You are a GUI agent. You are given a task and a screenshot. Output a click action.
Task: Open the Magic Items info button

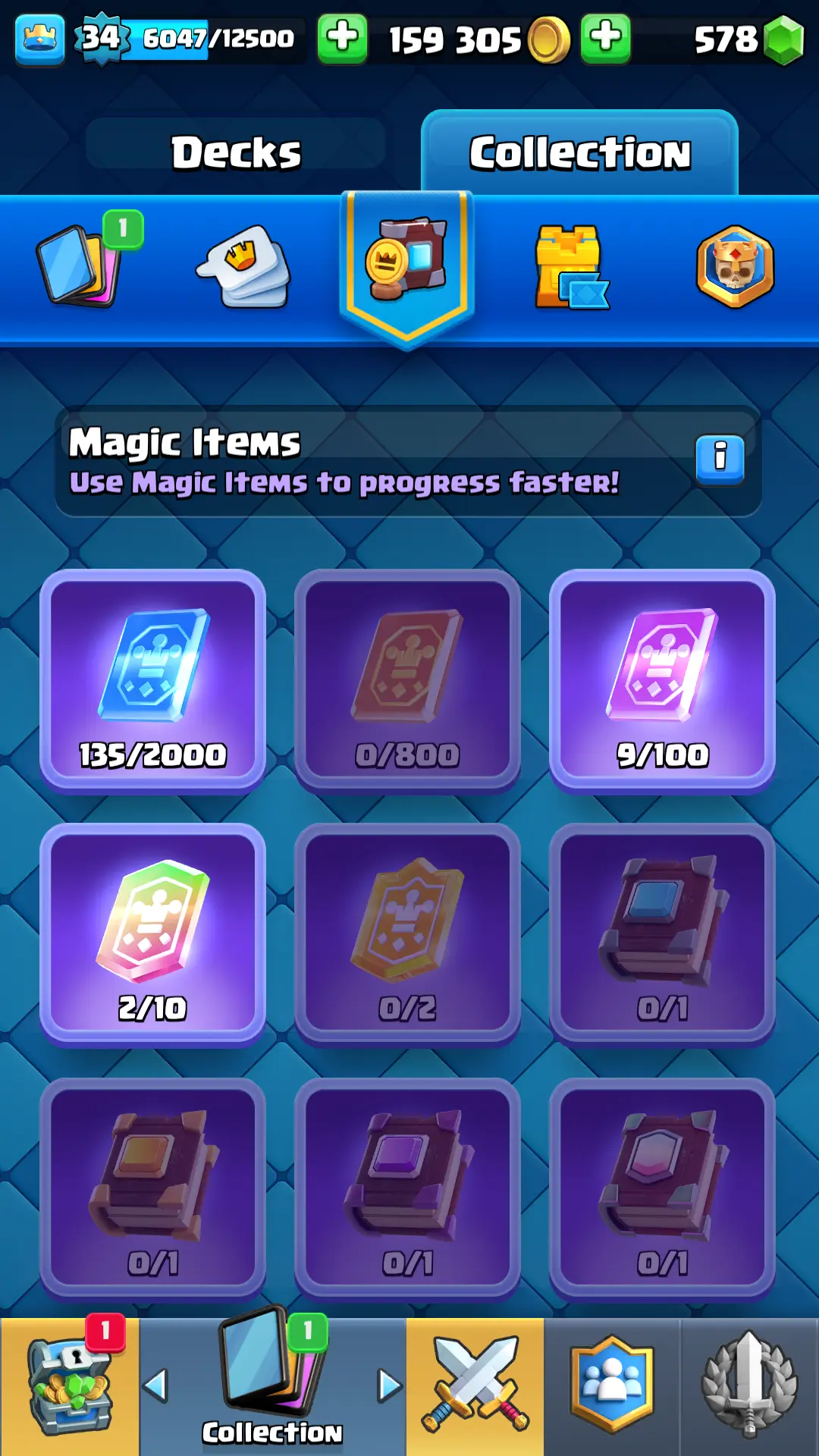point(720,459)
